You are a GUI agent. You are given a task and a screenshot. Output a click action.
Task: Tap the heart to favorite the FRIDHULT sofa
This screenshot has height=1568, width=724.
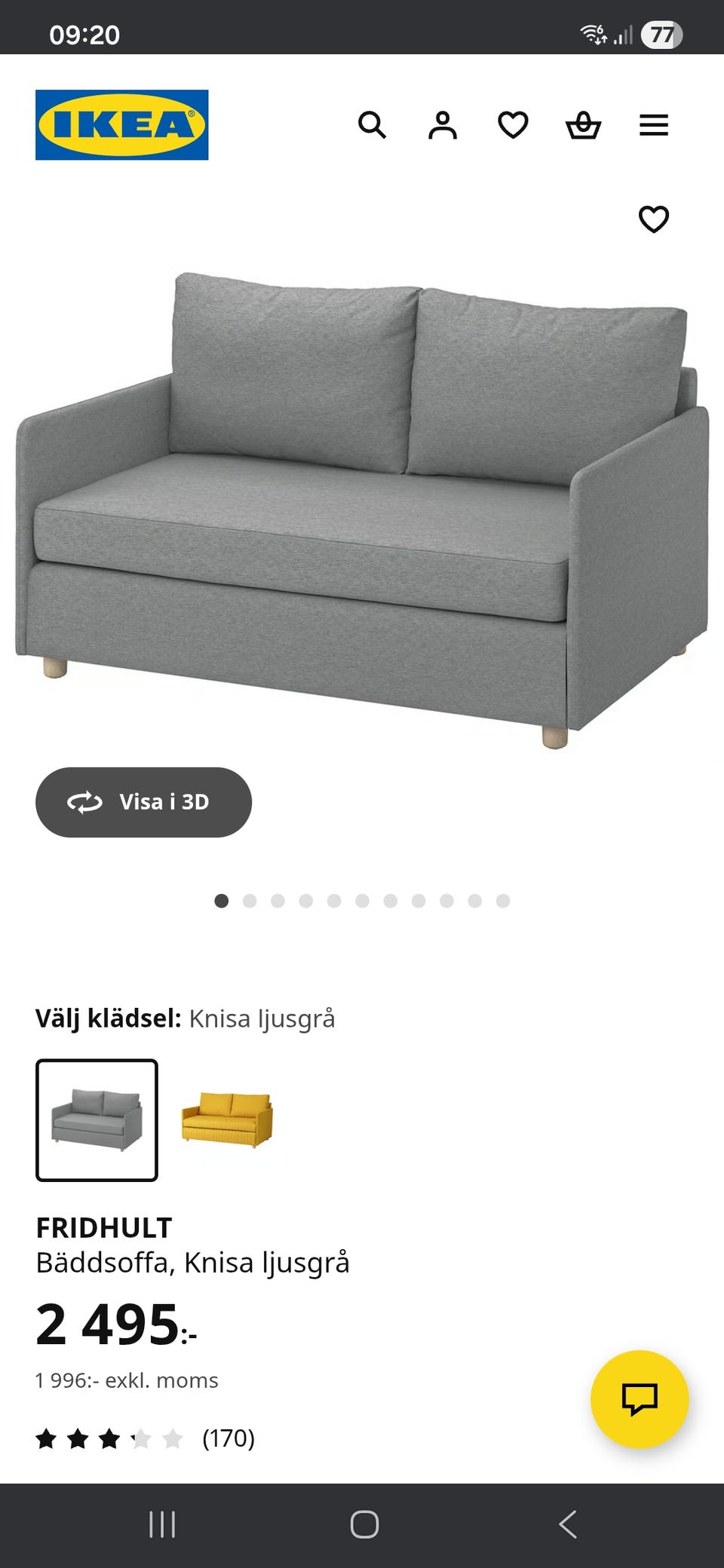coord(655,219)
